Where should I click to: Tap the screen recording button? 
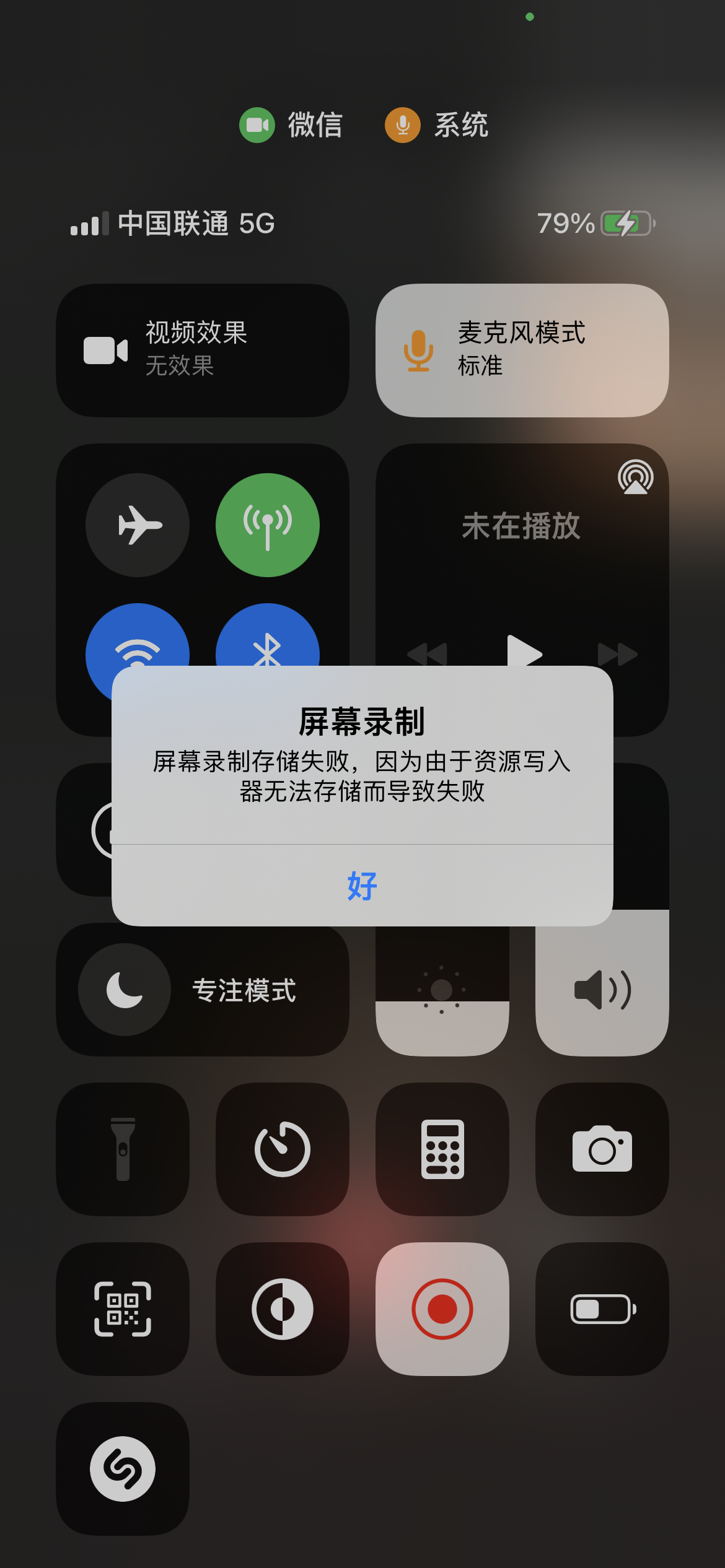(x=442, y=1309)
